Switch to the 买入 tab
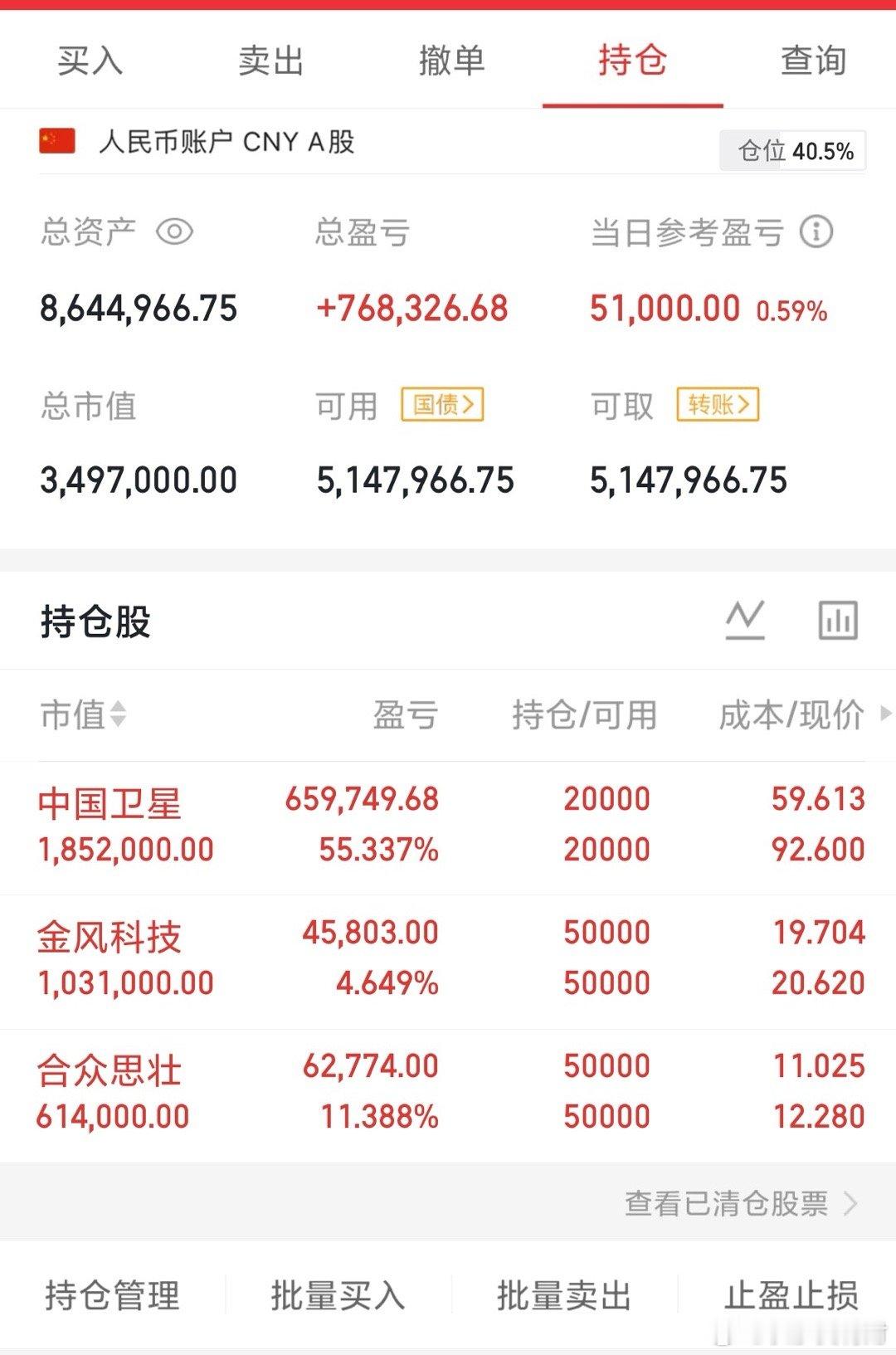 pos(89,59)
